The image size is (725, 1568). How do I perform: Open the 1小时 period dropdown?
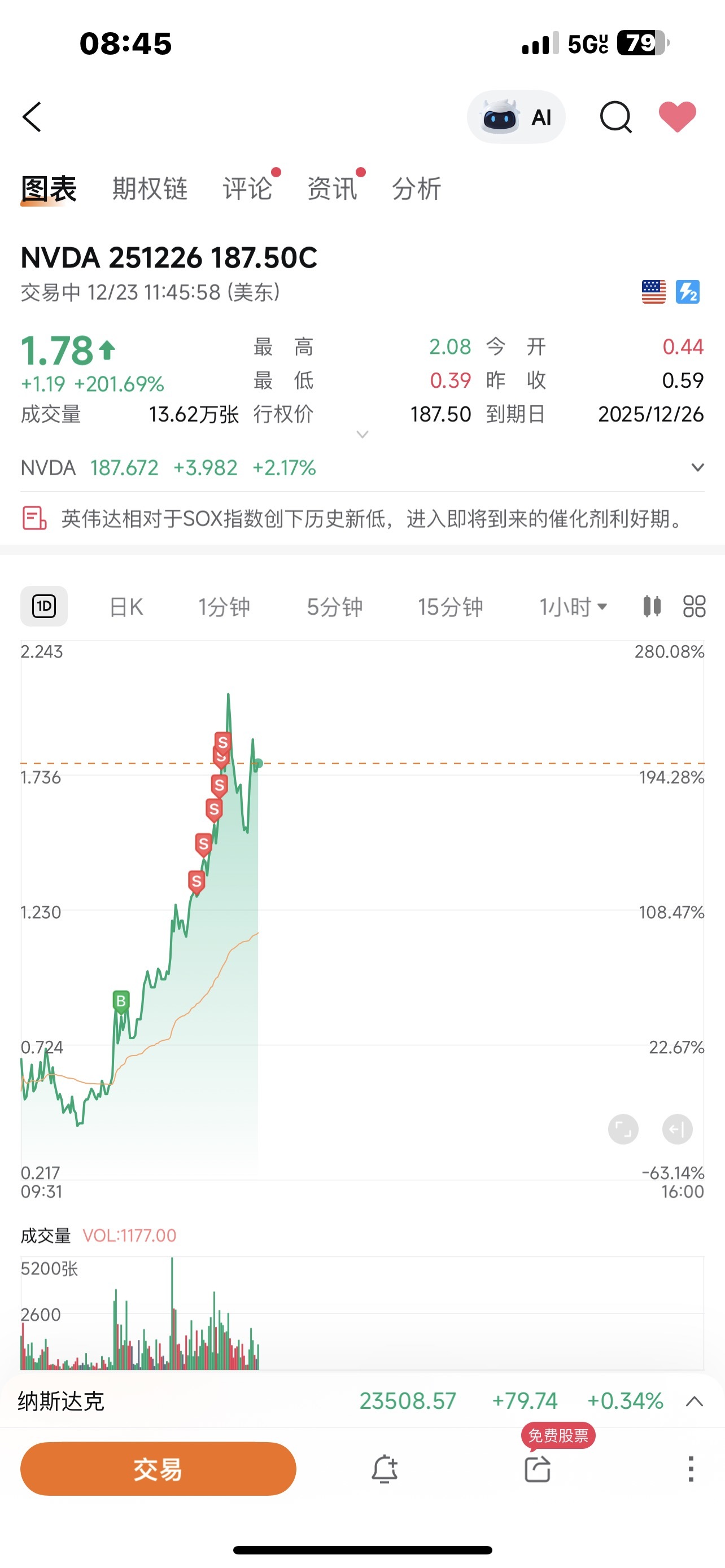(x=573, y=606)
